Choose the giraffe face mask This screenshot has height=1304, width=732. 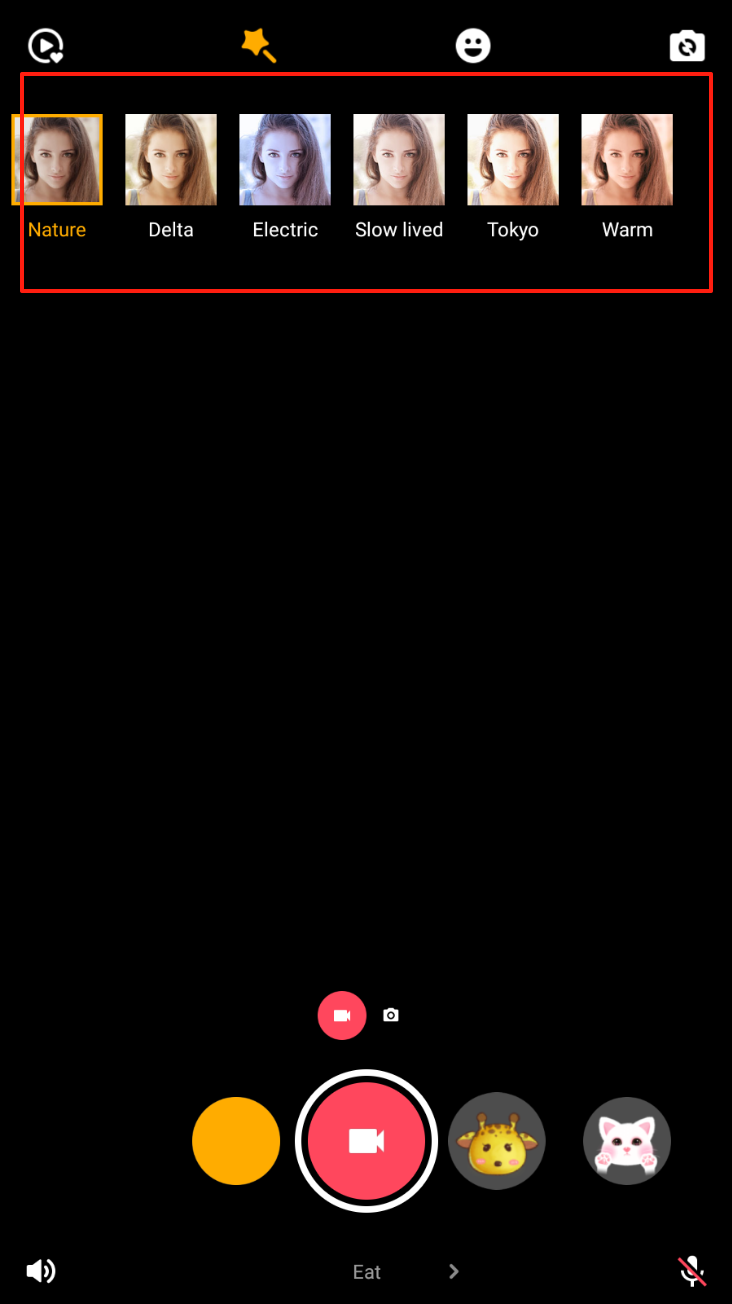click(497, 1141)
